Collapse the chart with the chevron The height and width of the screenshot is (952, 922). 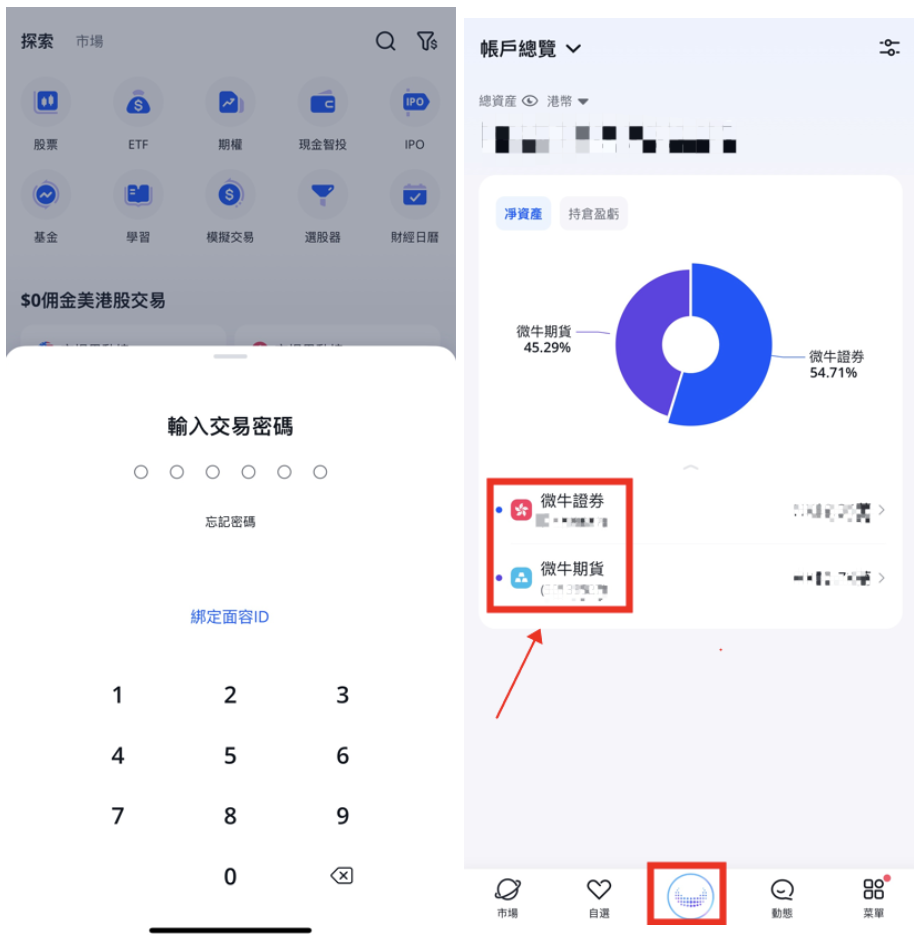690,467
